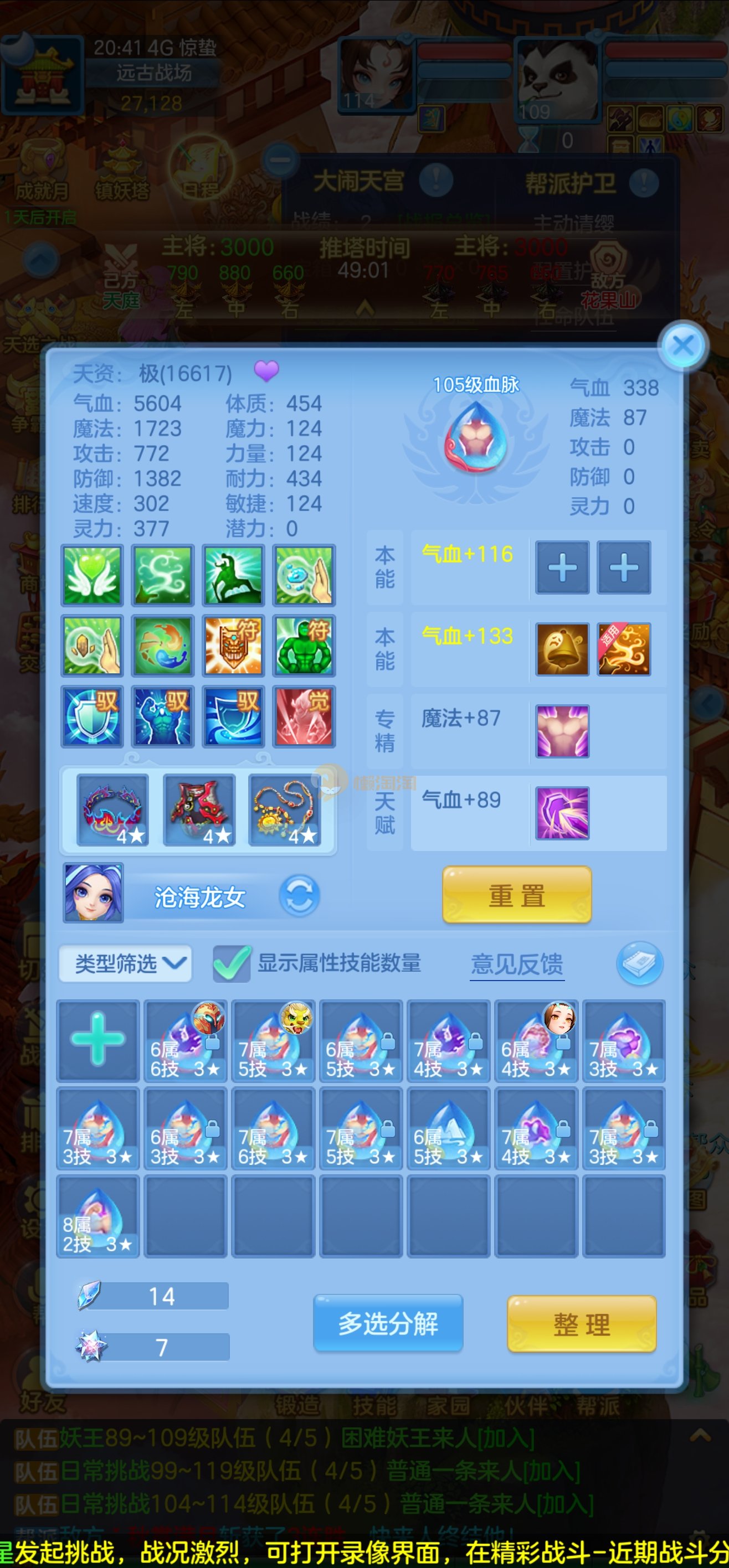The height and width of the screenshot is (1568, 729).
Task: Switch character next to 沧海龙女
Action: [x=299, y=895]
